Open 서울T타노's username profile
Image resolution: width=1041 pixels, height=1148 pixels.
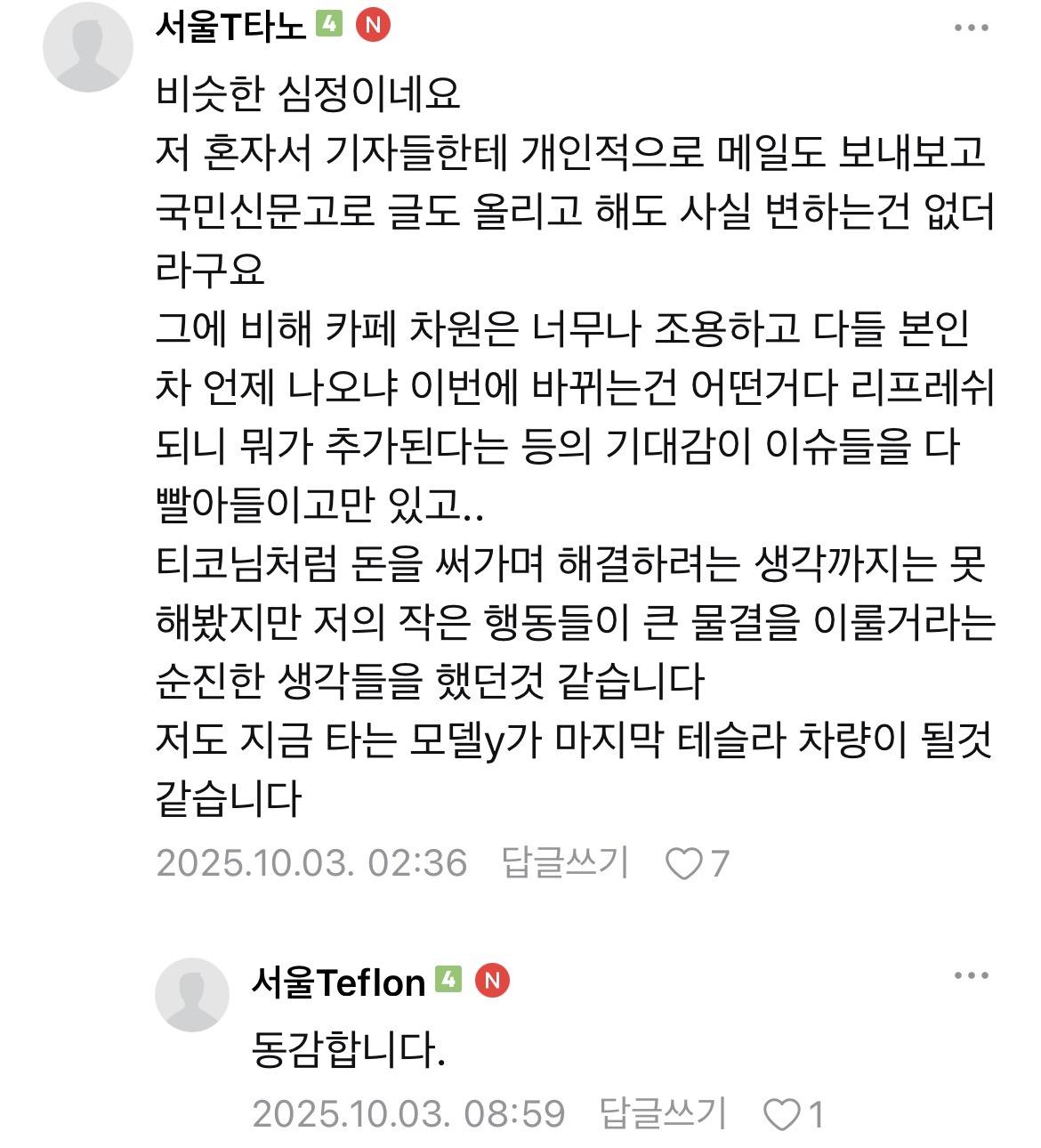(x=230, y=27)
